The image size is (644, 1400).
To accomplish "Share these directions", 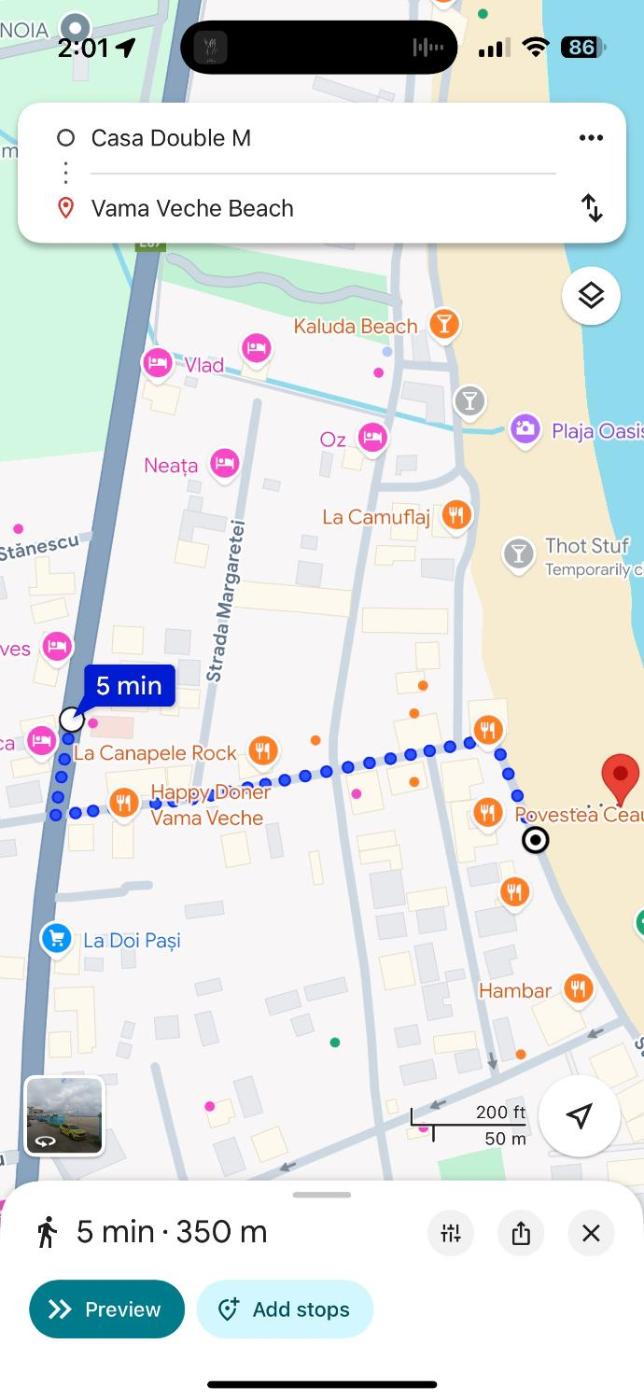I will coord(521,1233).
